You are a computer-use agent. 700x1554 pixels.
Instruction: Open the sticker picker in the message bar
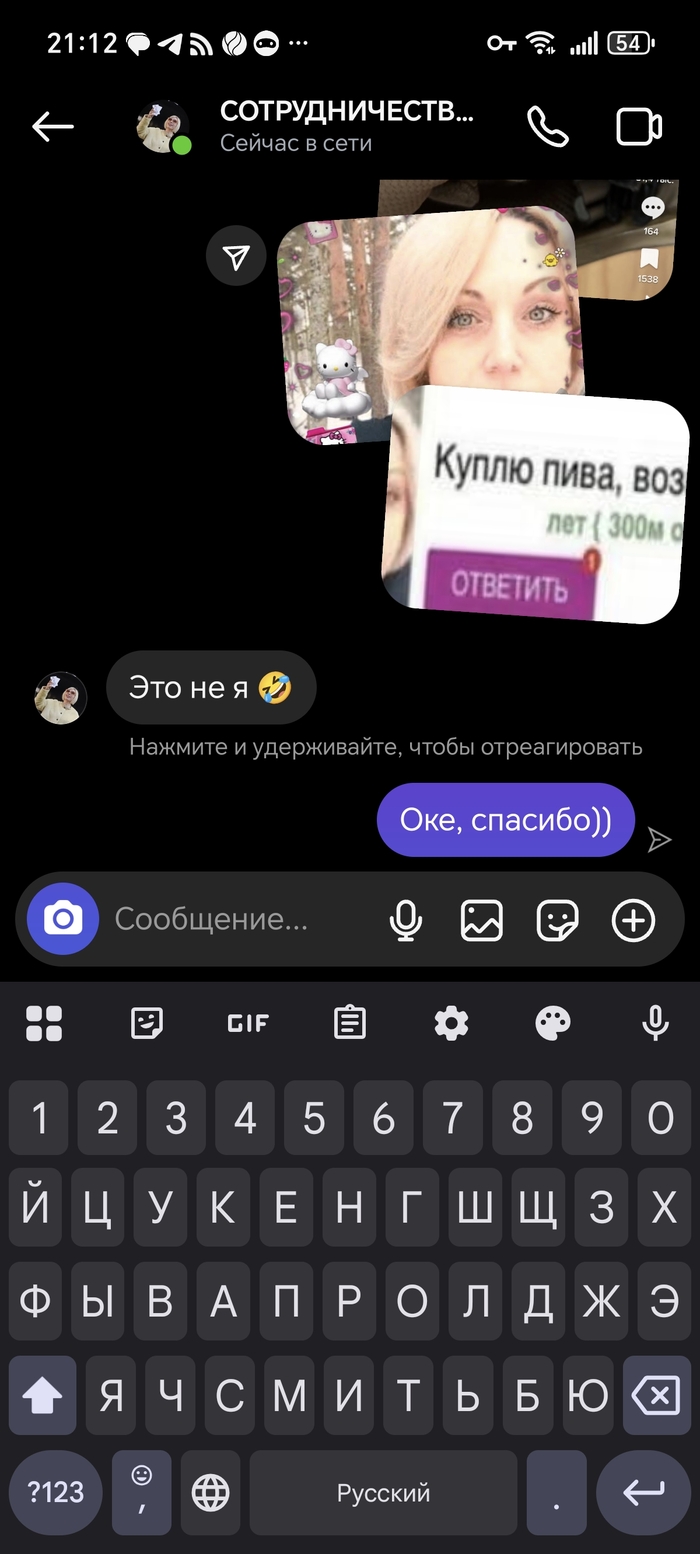[557, 920]
